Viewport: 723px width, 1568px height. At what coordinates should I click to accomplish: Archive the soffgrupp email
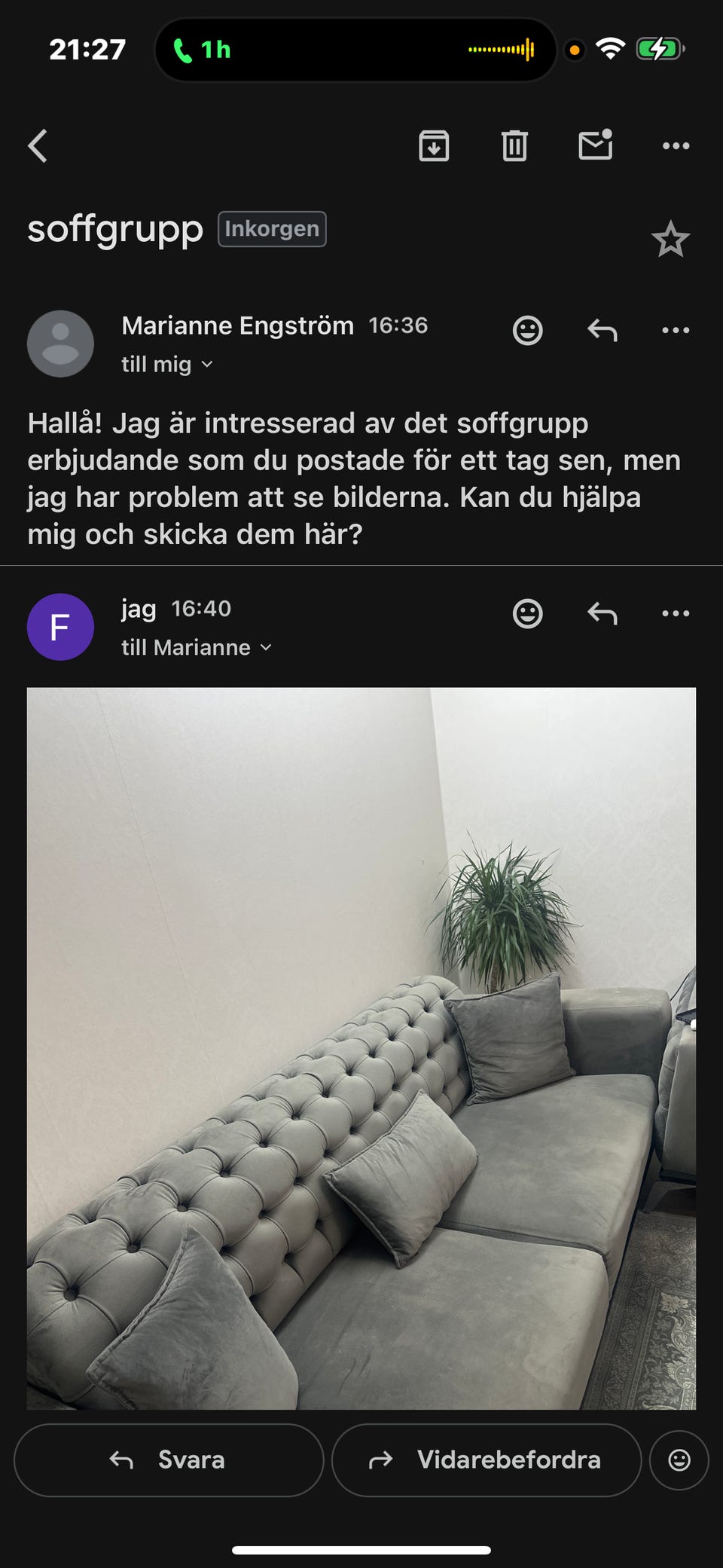pos(433,145)
